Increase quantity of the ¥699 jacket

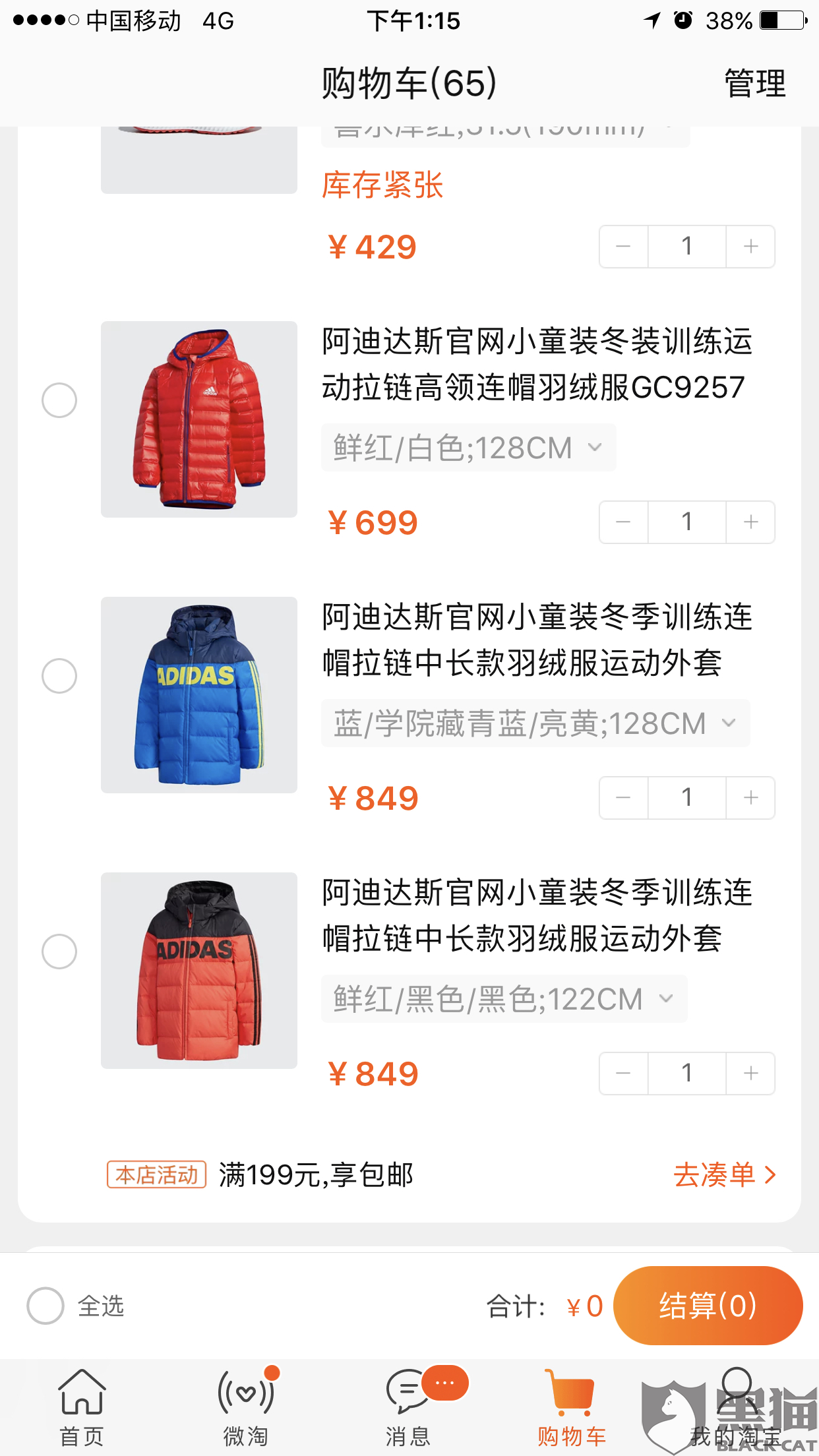tap(750, 522)
